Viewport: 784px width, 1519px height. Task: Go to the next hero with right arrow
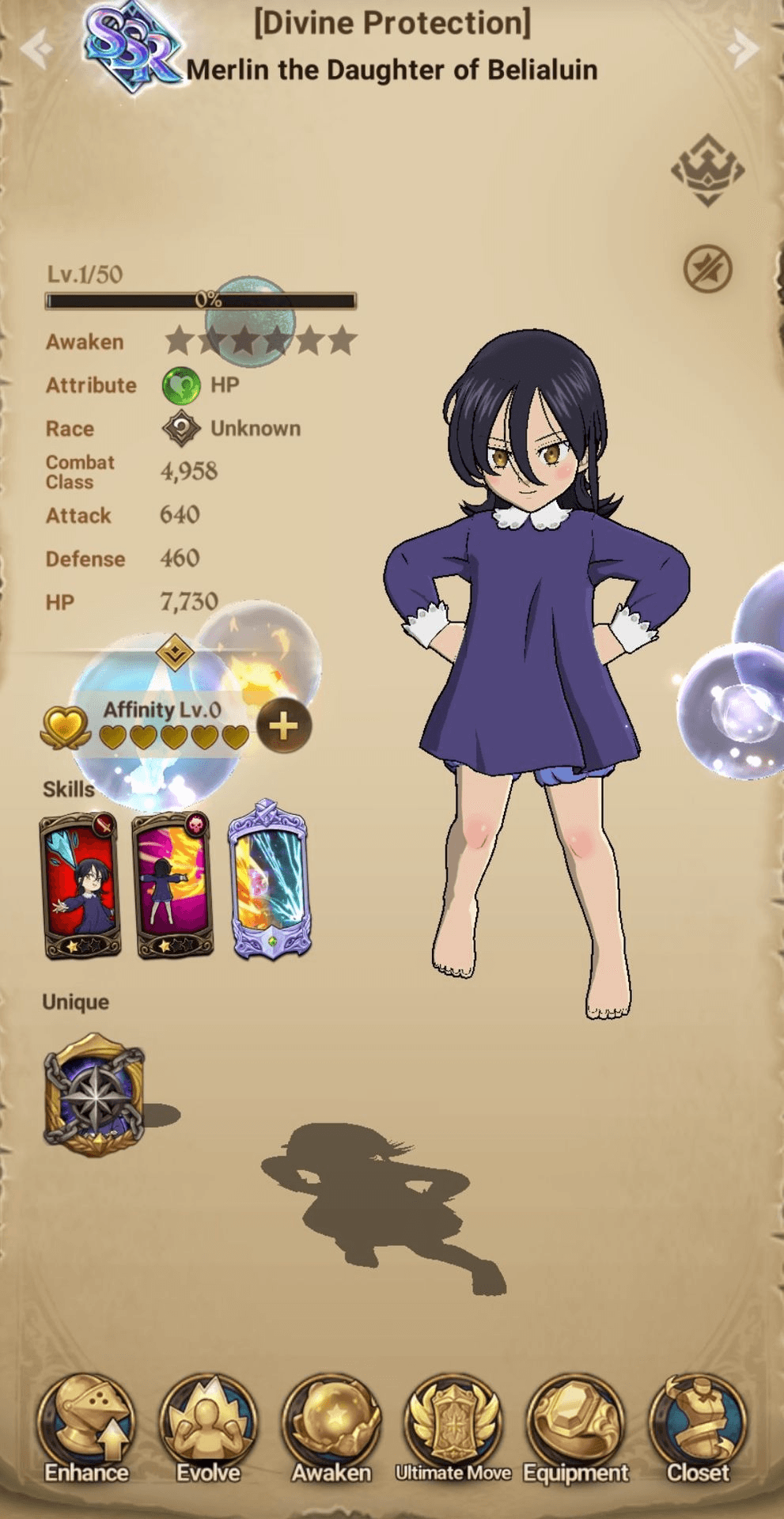coord(744,49)
